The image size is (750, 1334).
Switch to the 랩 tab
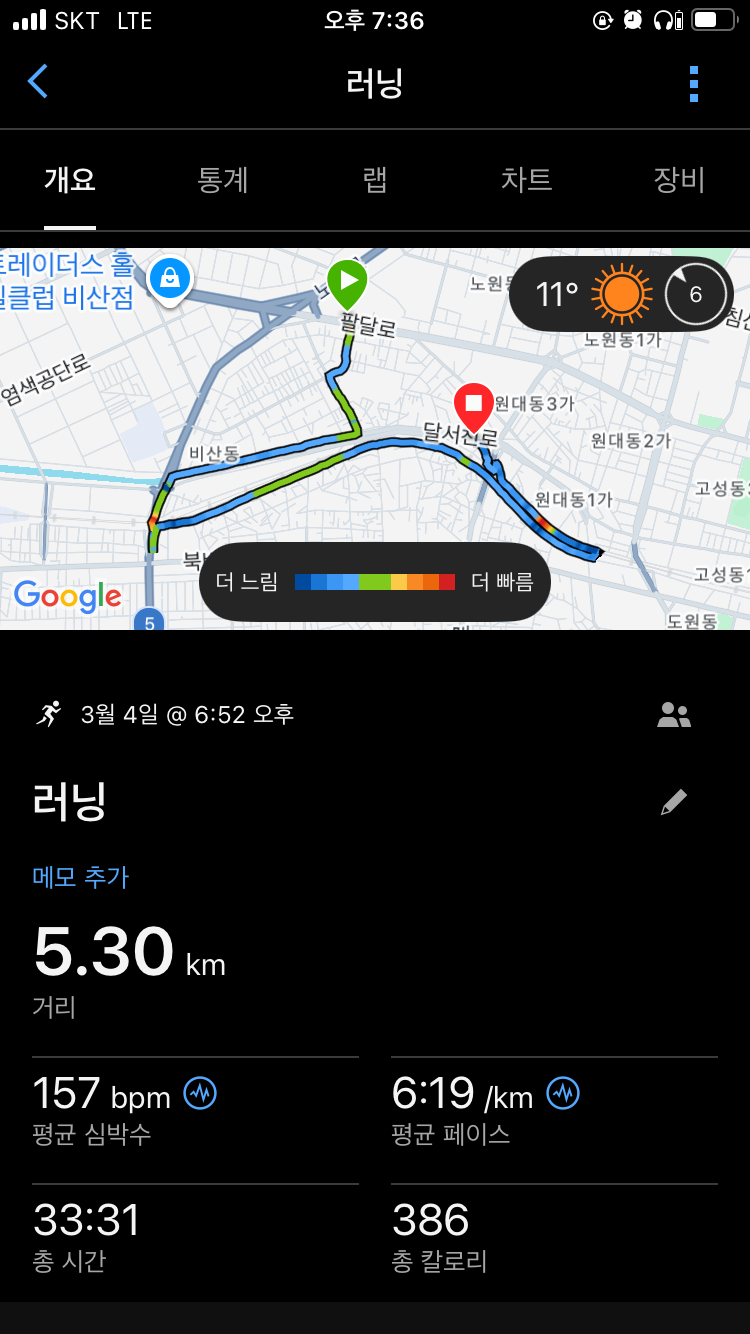375,180
